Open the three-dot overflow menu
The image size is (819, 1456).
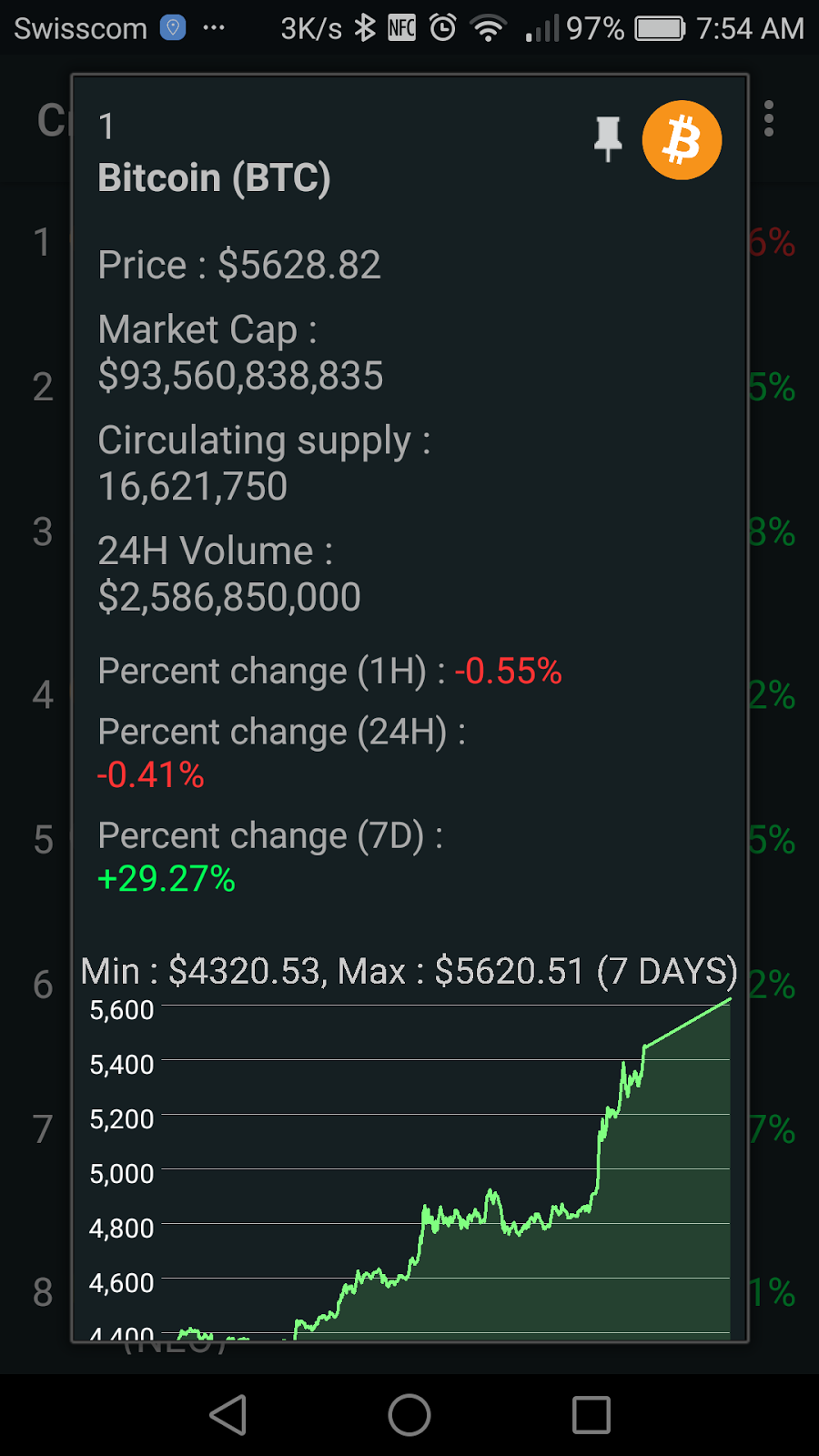pos(769,119)
